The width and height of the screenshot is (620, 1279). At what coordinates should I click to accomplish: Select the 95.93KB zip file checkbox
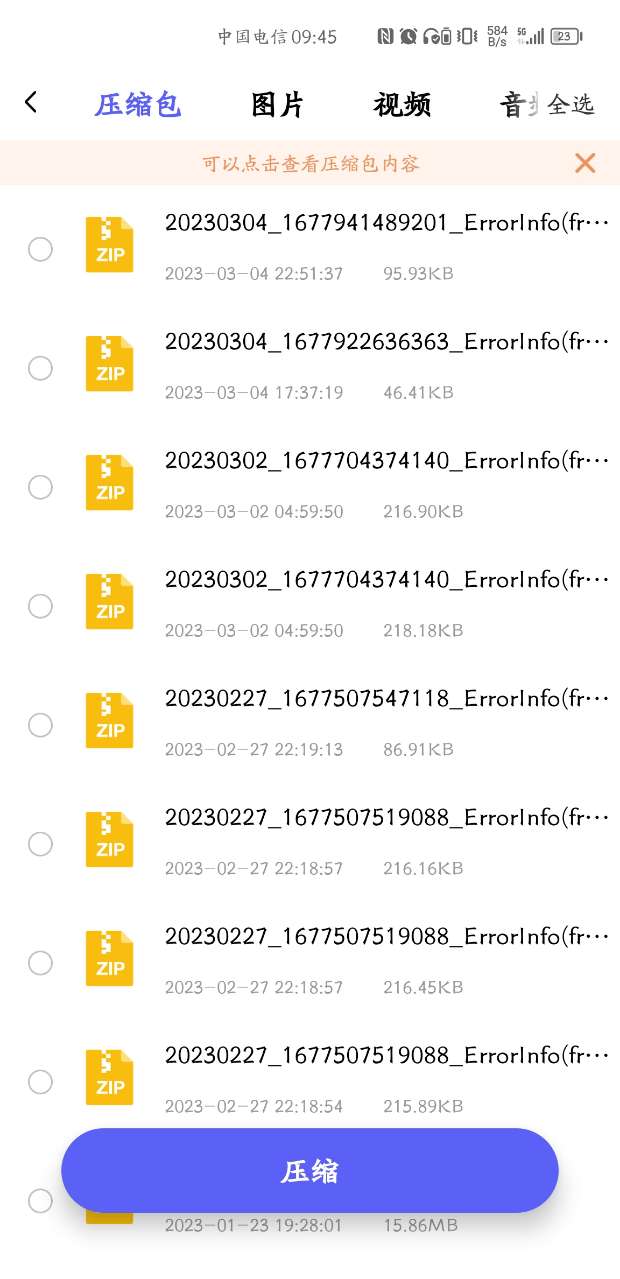click(40, 249)
